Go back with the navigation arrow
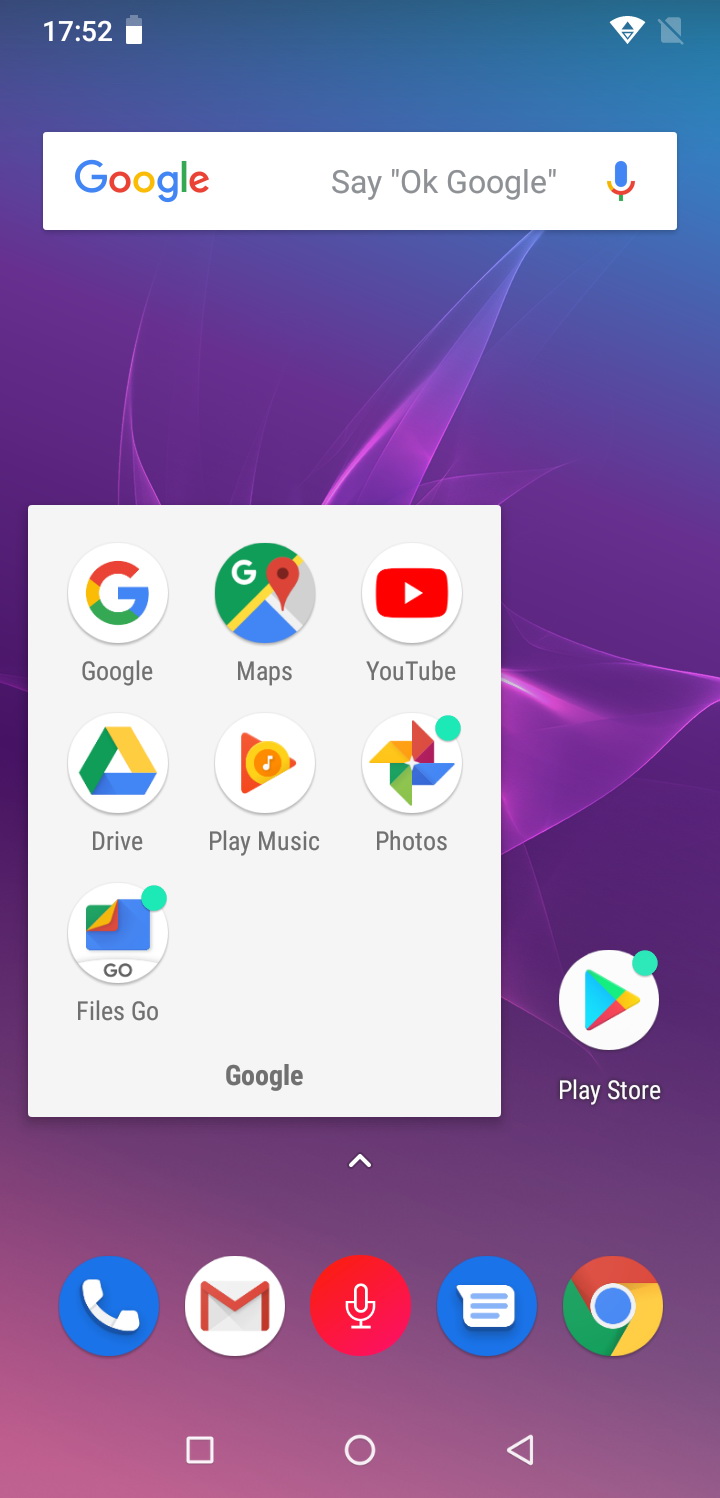 (520, 1450)
